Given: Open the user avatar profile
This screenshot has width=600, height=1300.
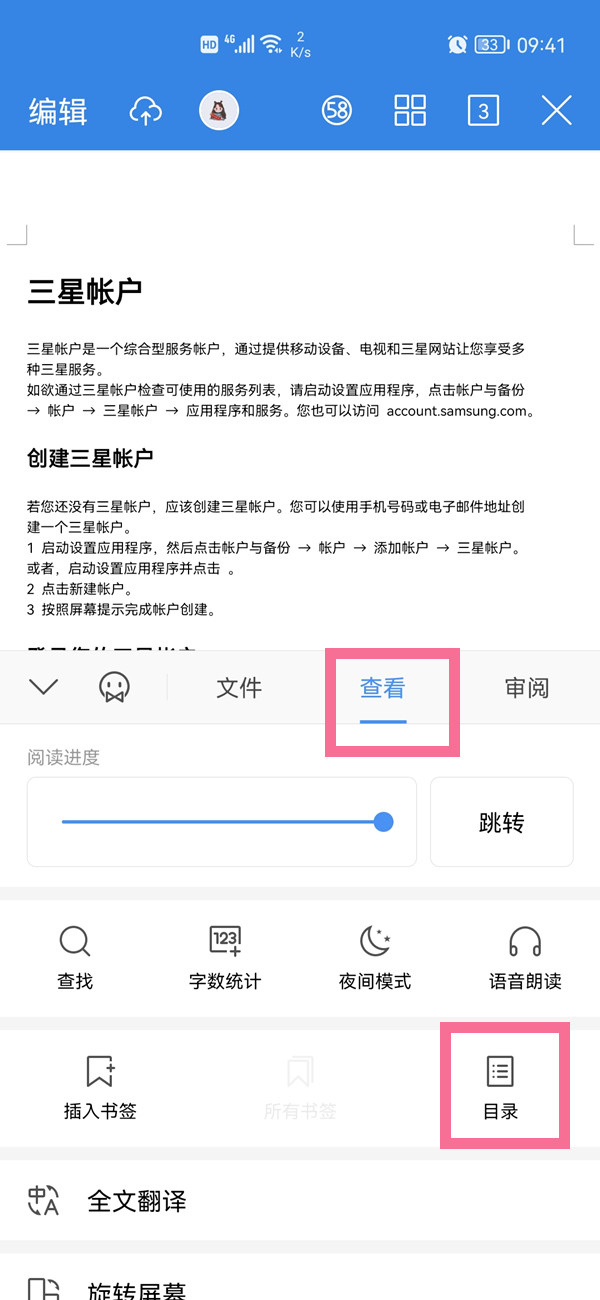Looking at the screenshot, I should coord(218,110).
